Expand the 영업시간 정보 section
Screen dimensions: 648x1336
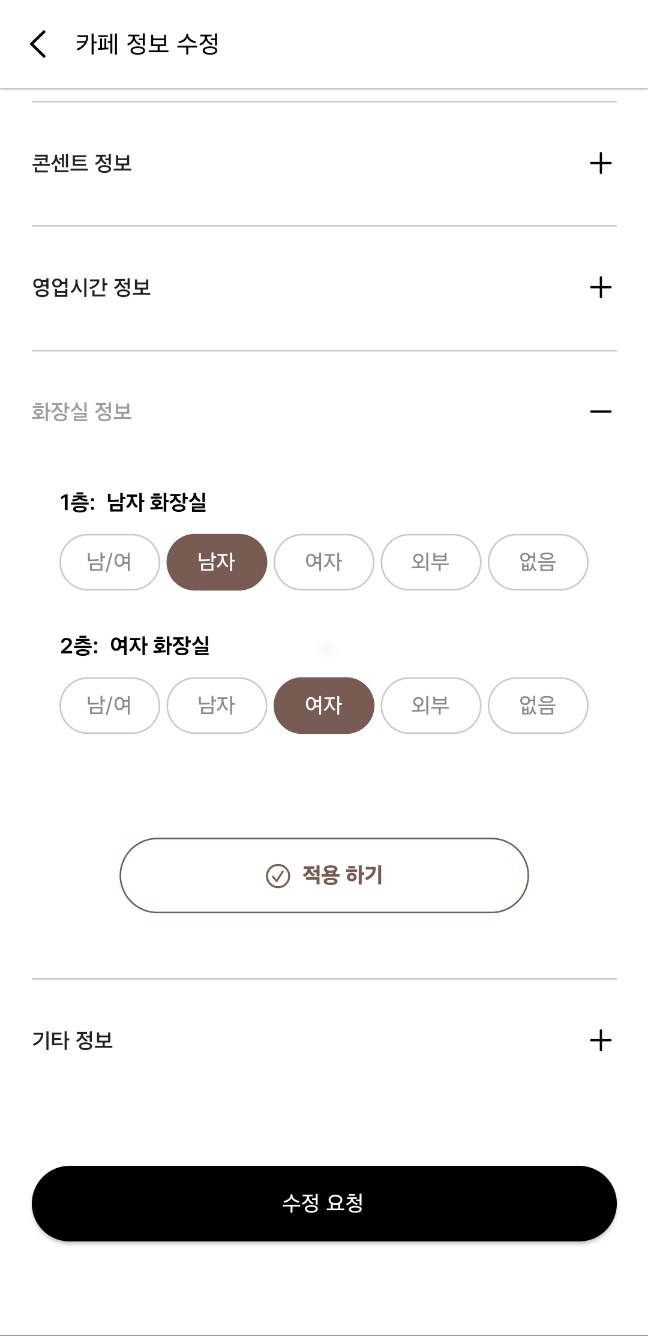(600, 288)
